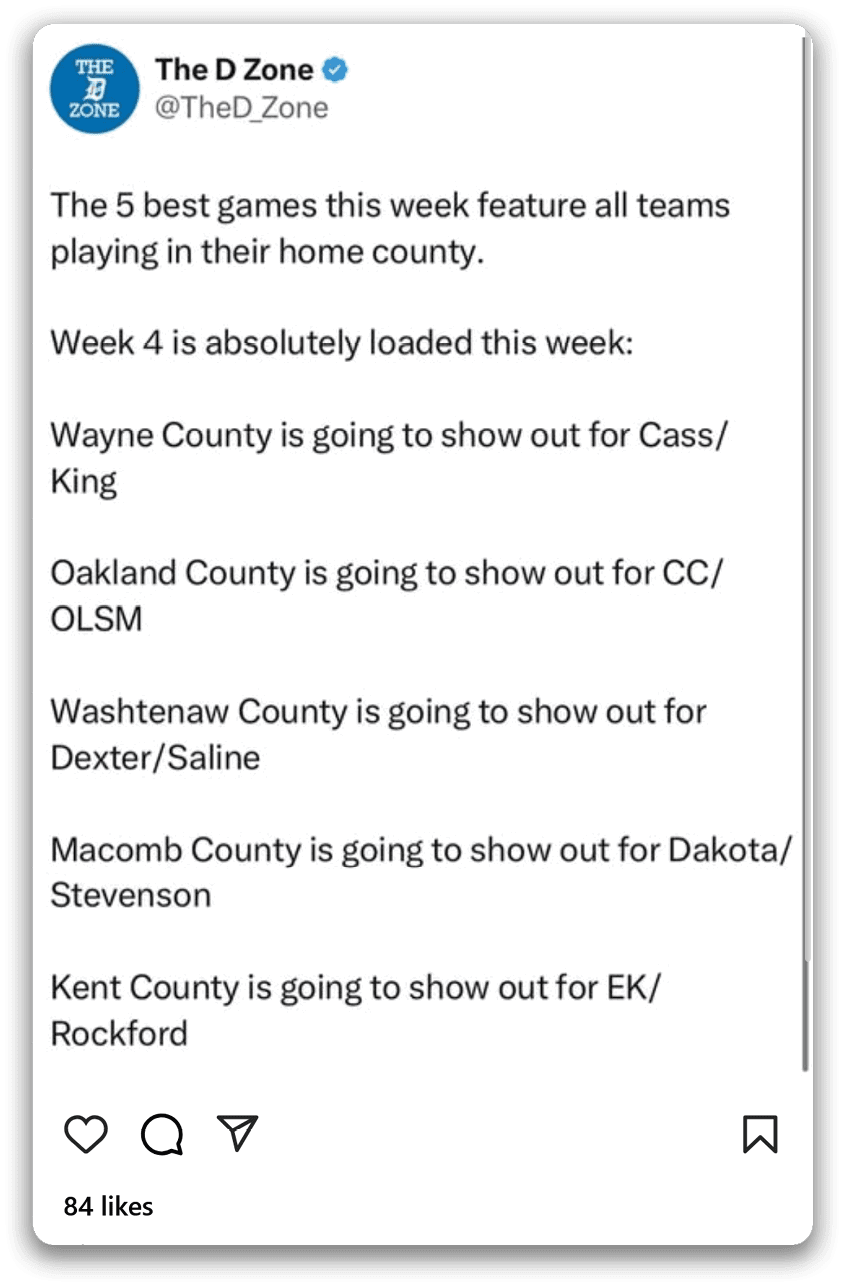Like The D Zone post
Viewport: 846px width, 1287px height.
86,1134
